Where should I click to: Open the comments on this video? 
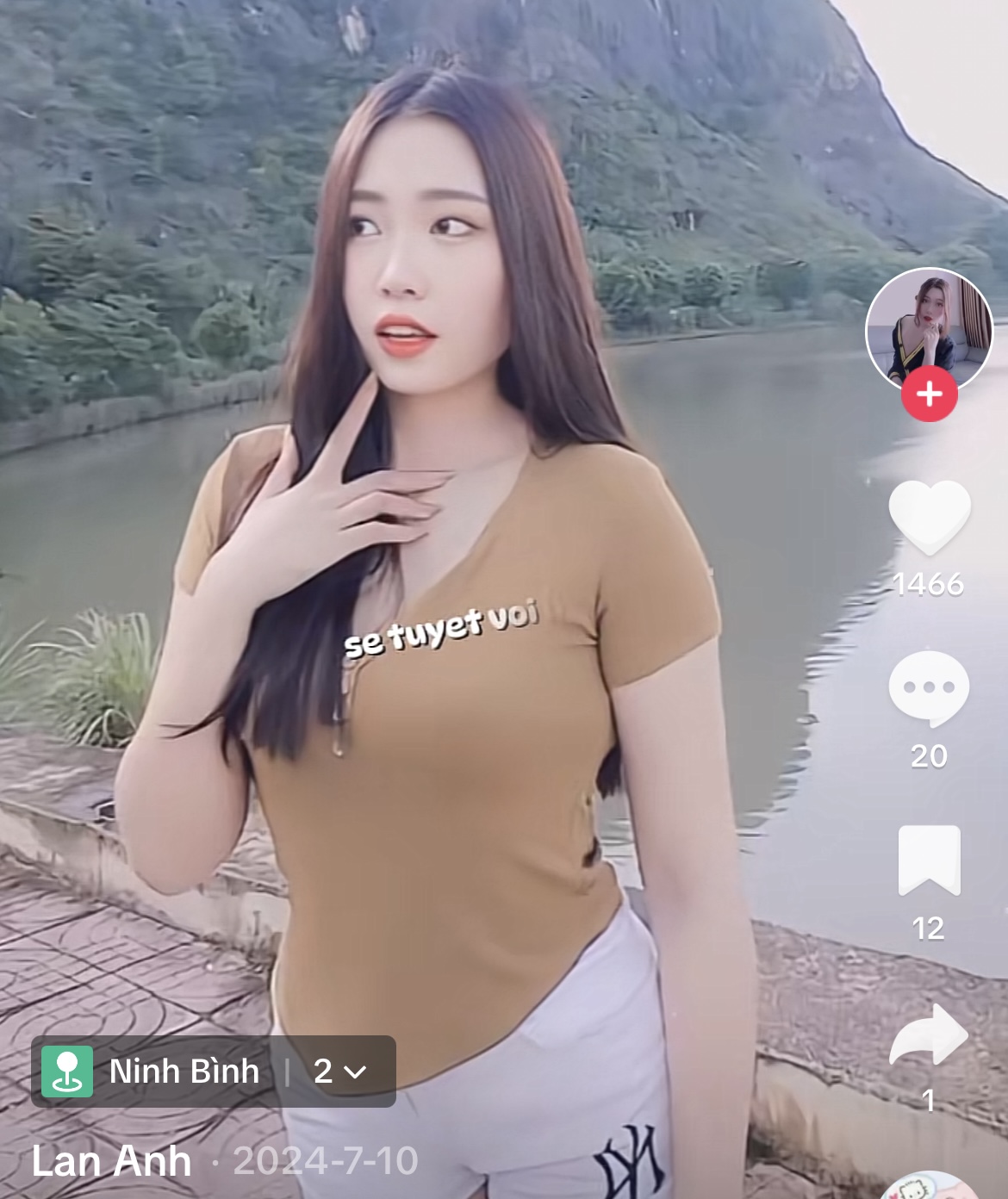coord(929,688)
